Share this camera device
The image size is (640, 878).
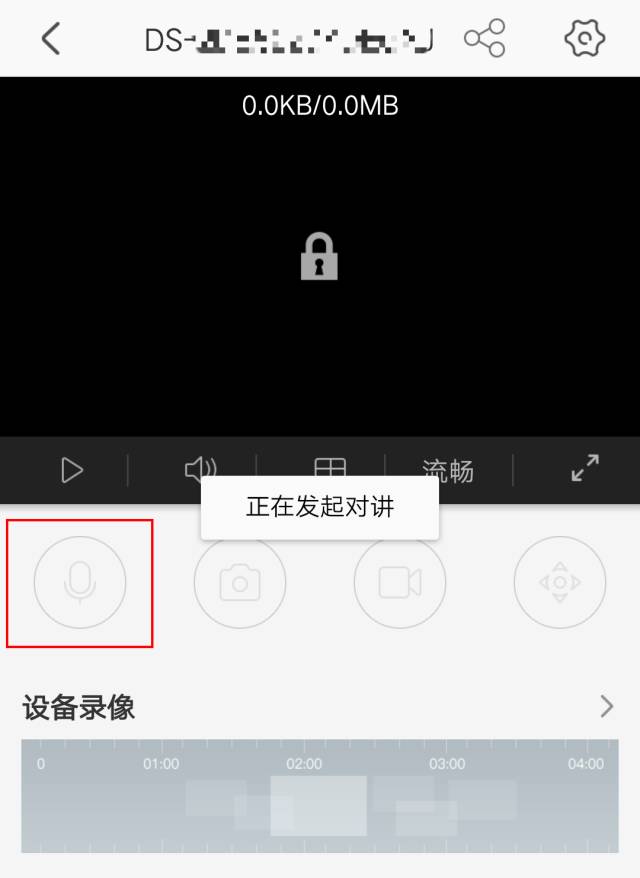(485, 39)
